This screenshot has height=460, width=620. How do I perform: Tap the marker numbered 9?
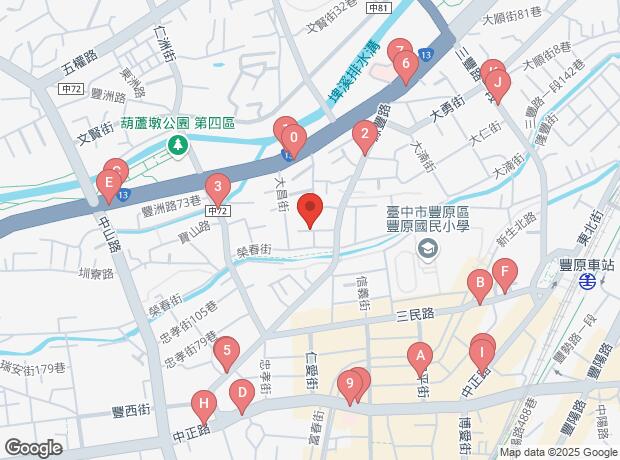tap(349, 381)
